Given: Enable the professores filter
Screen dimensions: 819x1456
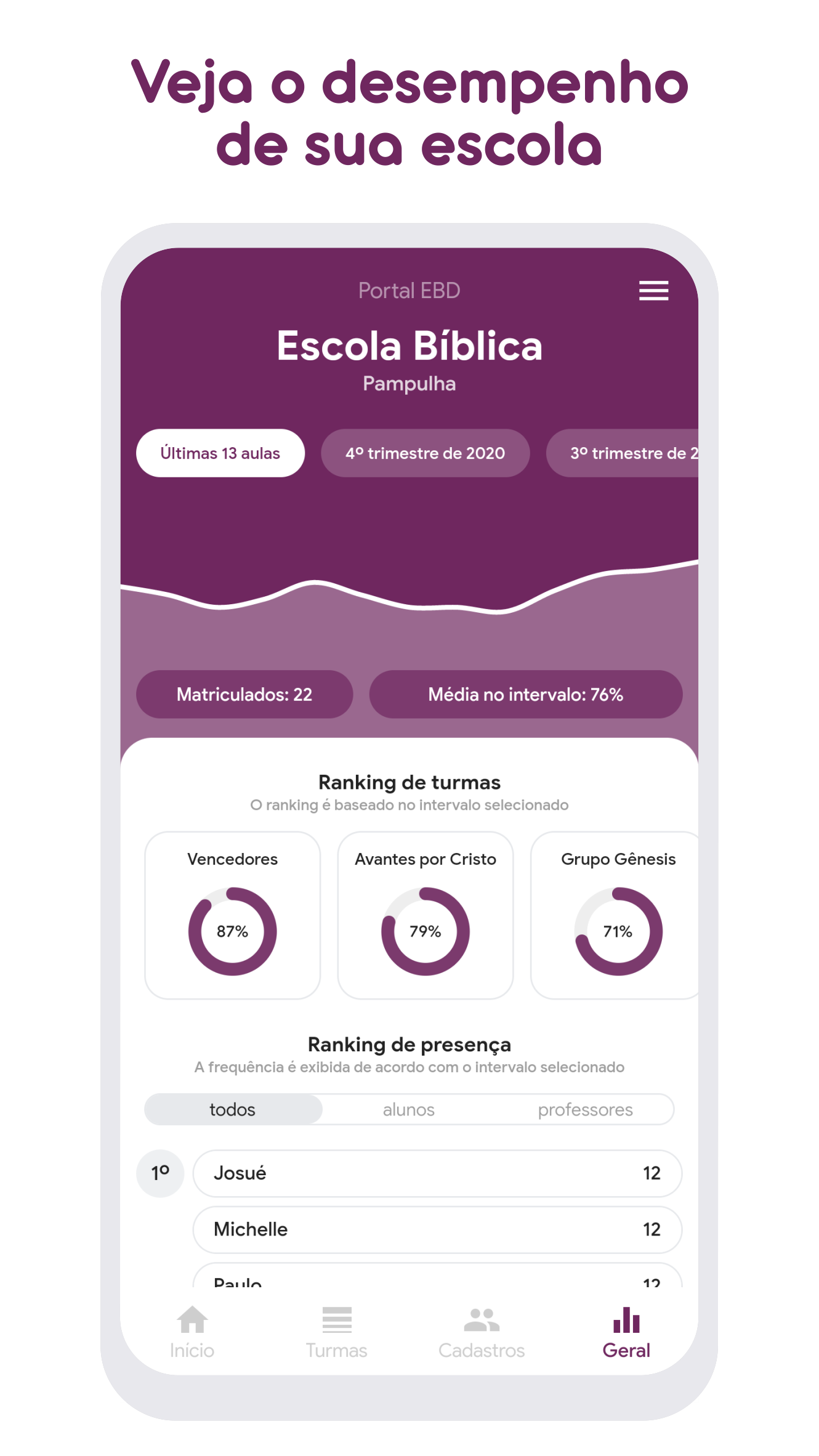Looking at the screenshot, I should (x=585, y=1109).
